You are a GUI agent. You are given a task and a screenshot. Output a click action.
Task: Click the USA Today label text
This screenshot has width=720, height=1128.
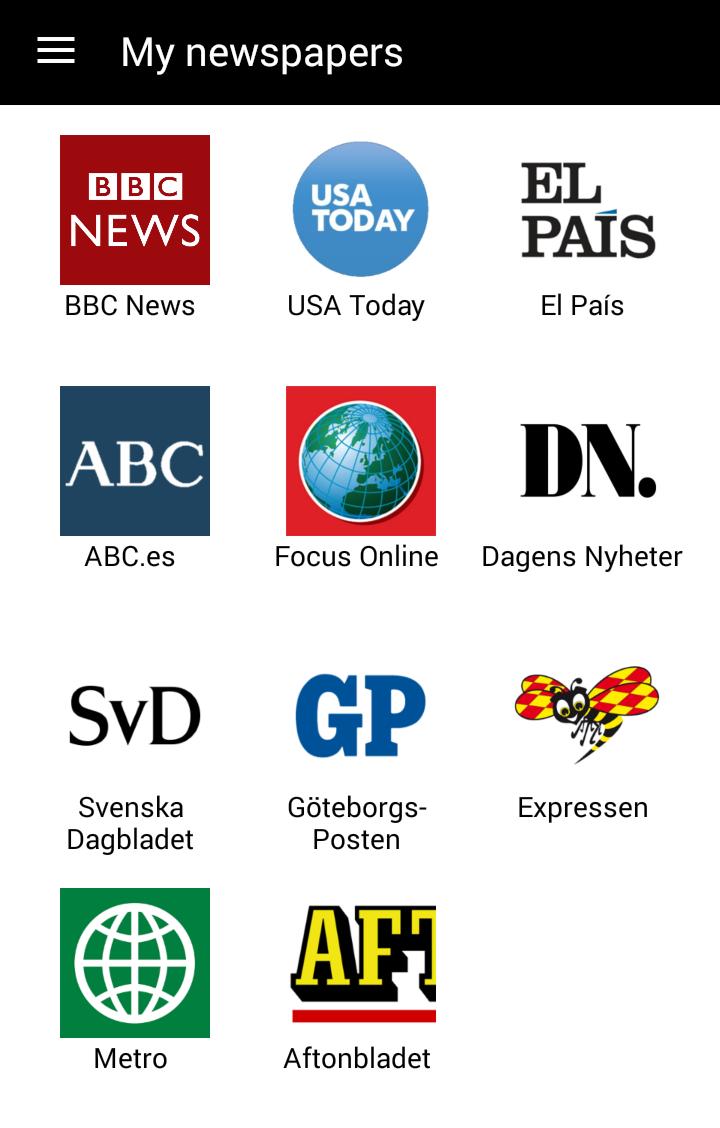(357, 306)
